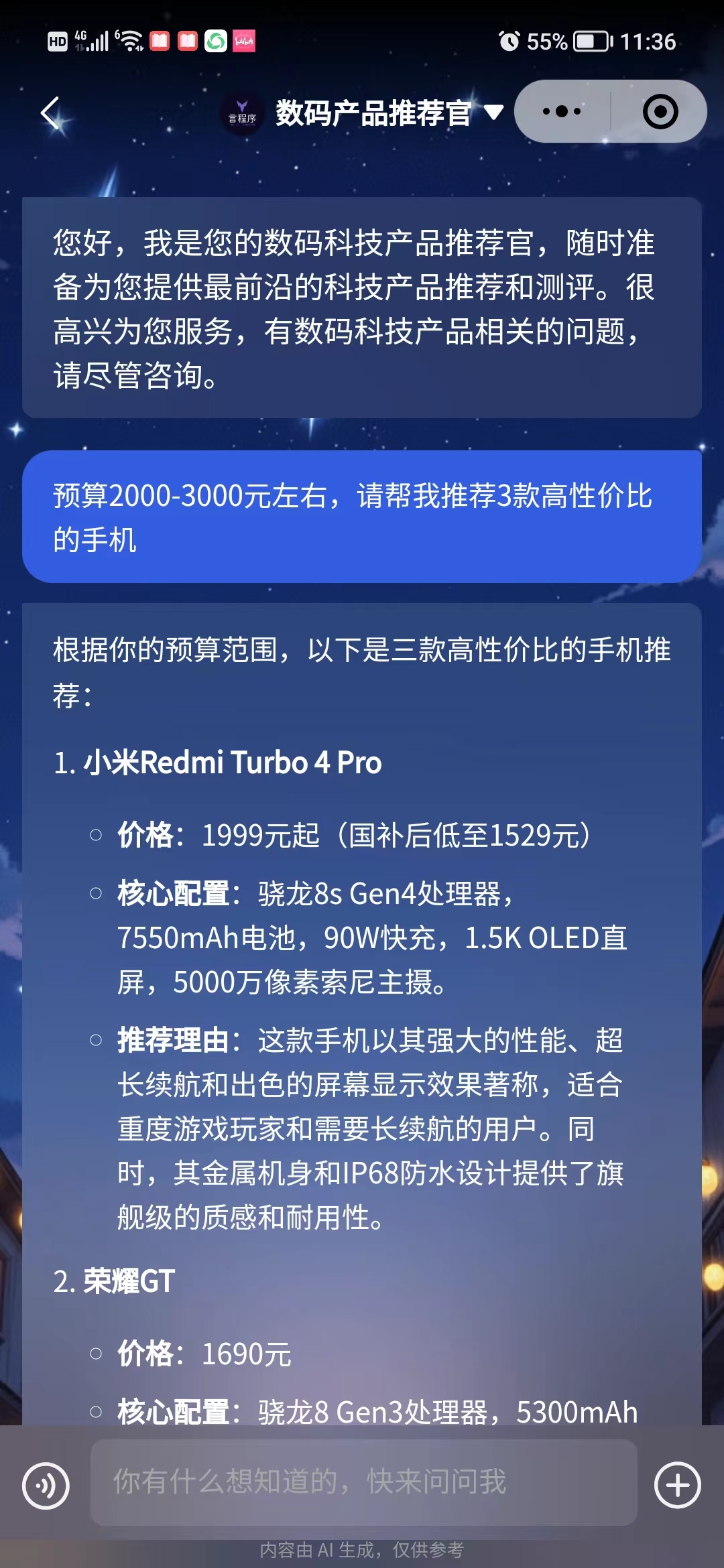Expand the 数码产品推荐官 title dropdown
The height and width of the screenshot is (1568, 724).
click(x=493, y=113)
